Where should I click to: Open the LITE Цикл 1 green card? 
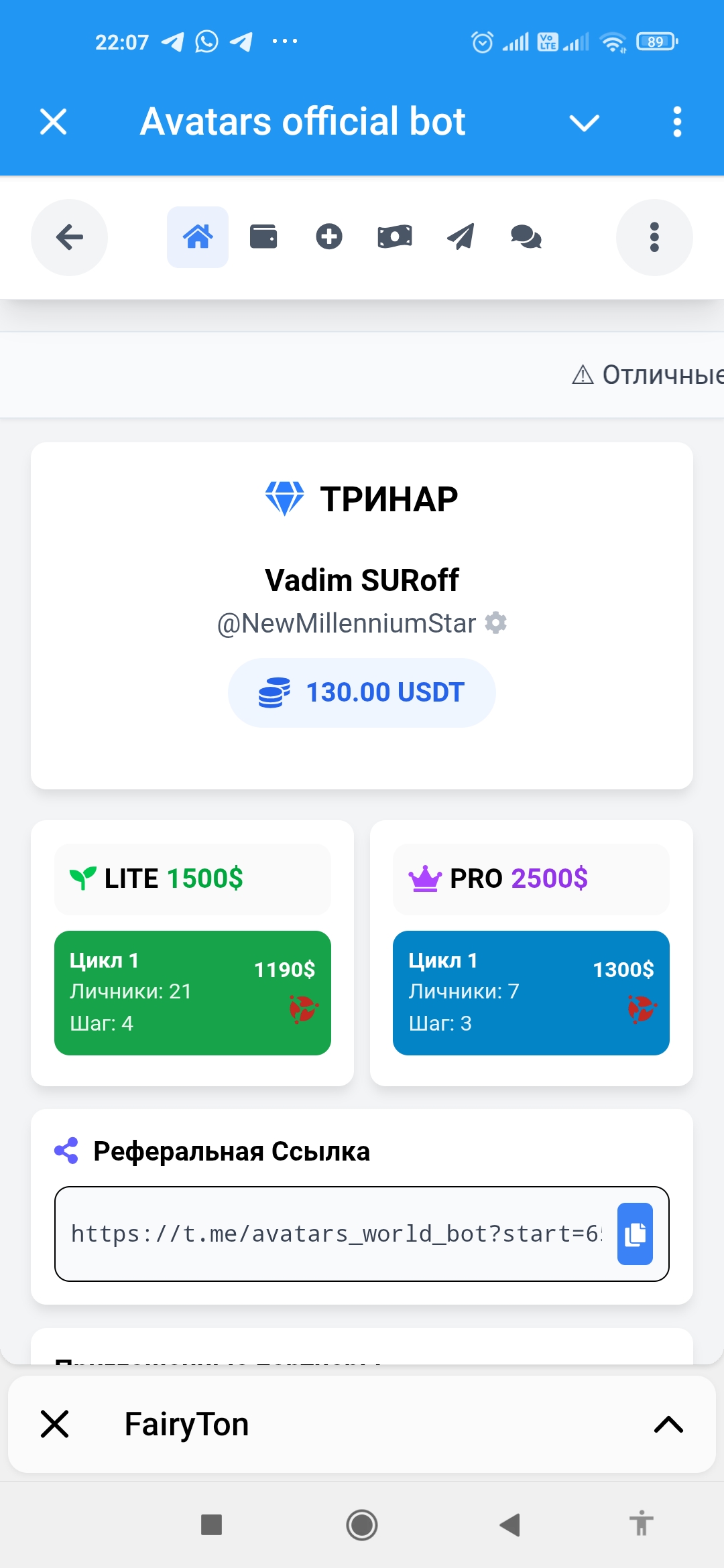192,992
